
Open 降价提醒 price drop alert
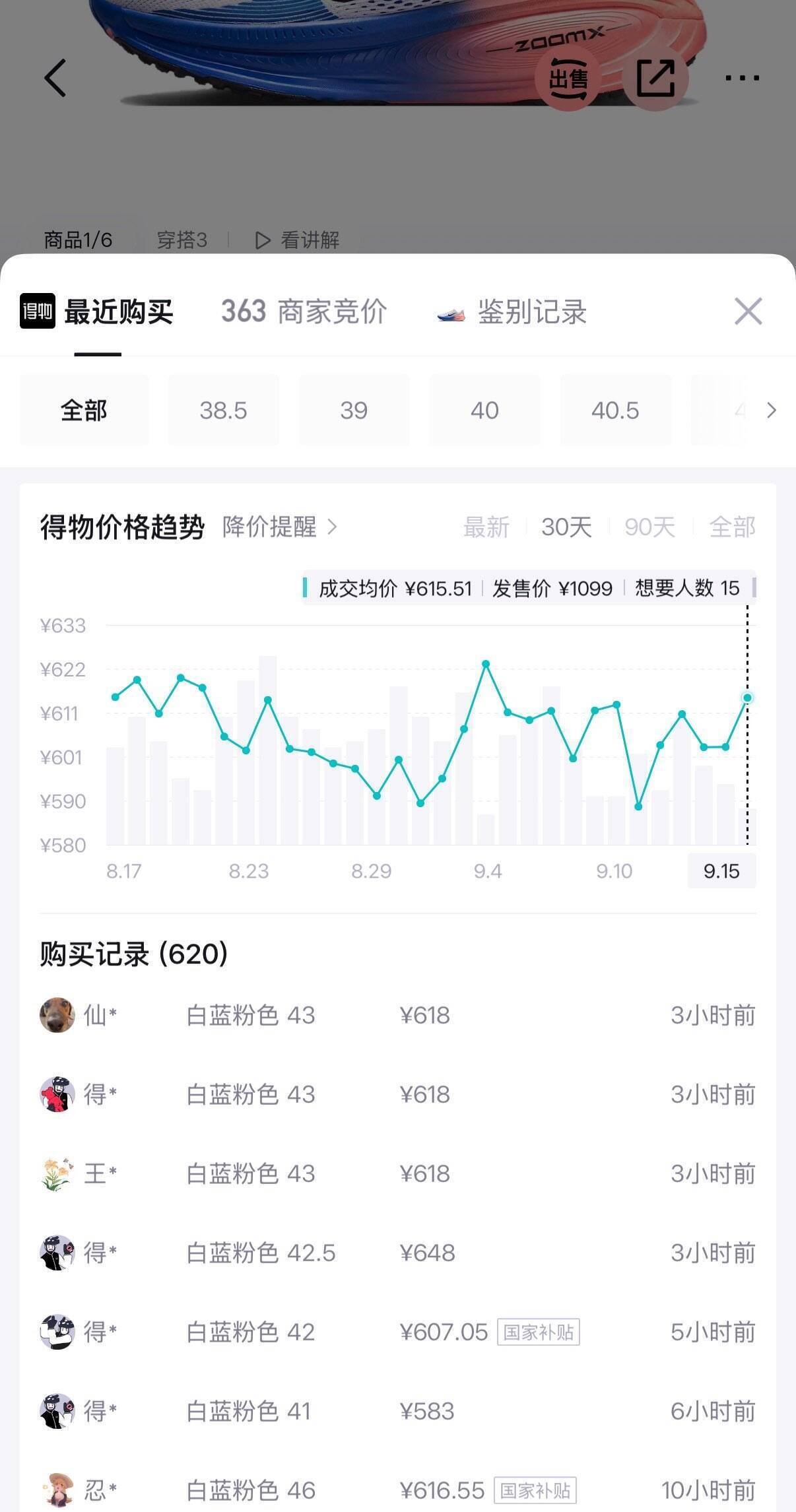pyautogui.click(x=280, y=527)
